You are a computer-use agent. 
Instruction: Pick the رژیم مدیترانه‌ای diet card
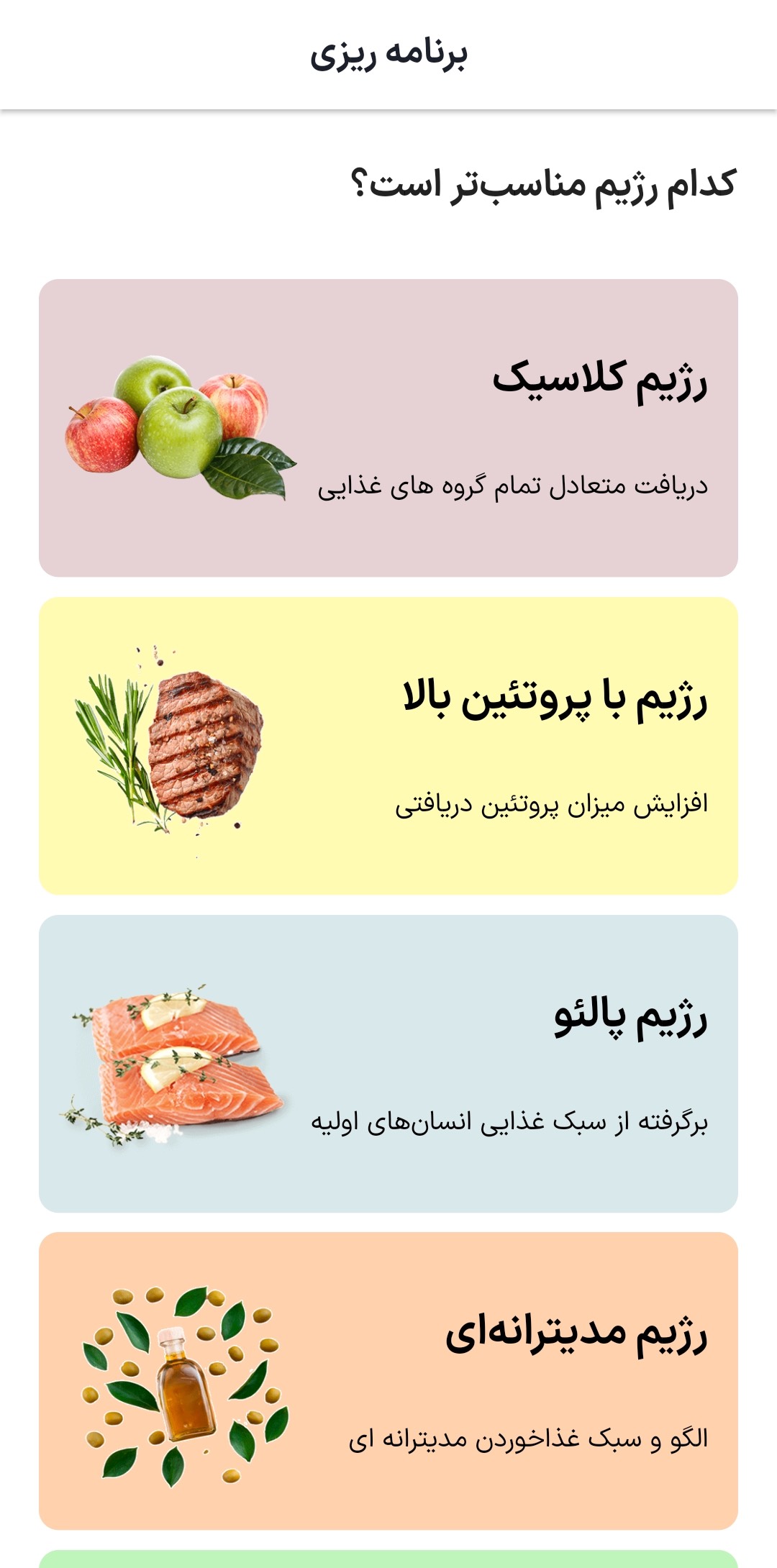[388, 1381]
